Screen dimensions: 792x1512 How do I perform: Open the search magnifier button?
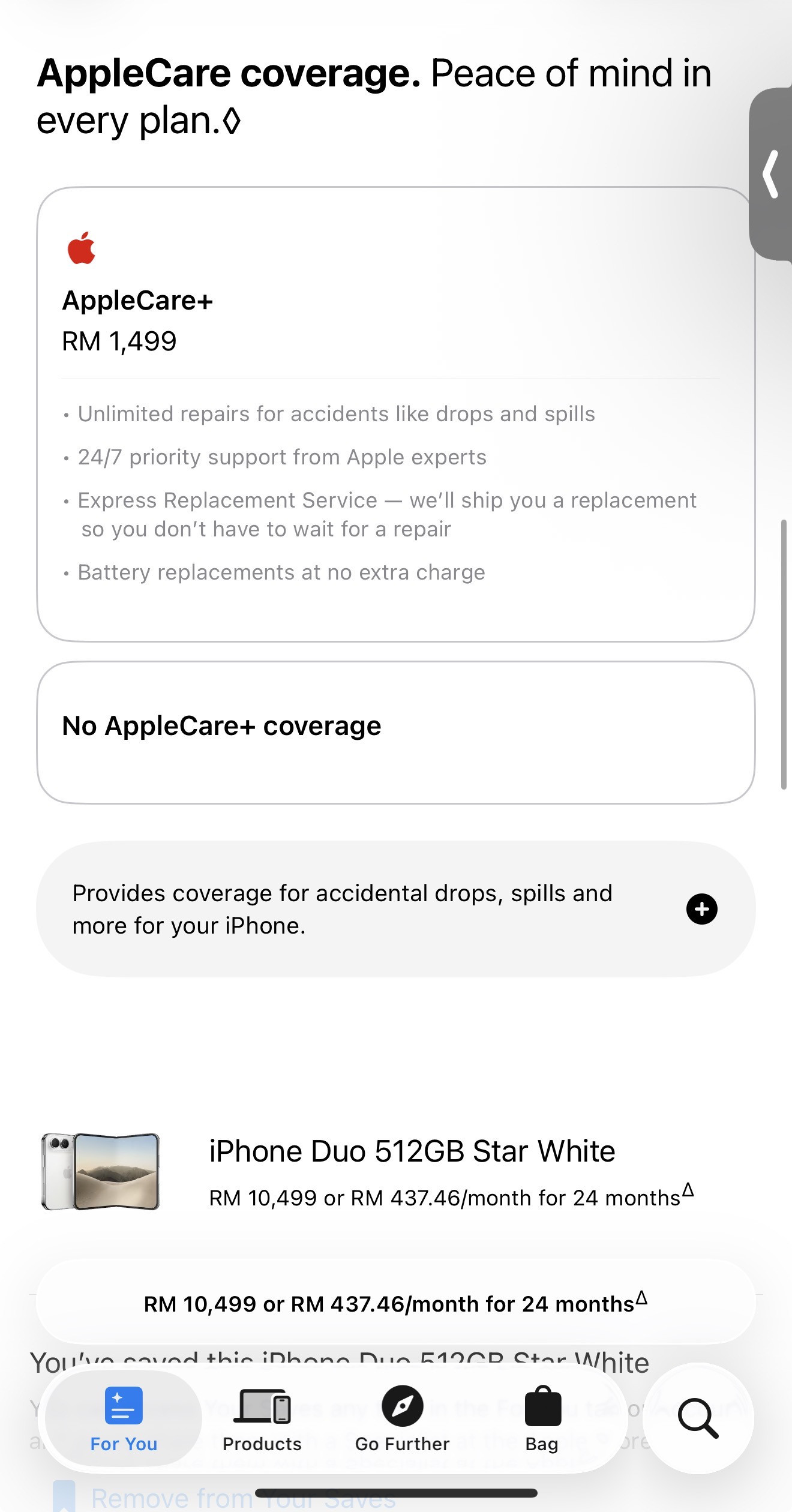(698, 1418)
